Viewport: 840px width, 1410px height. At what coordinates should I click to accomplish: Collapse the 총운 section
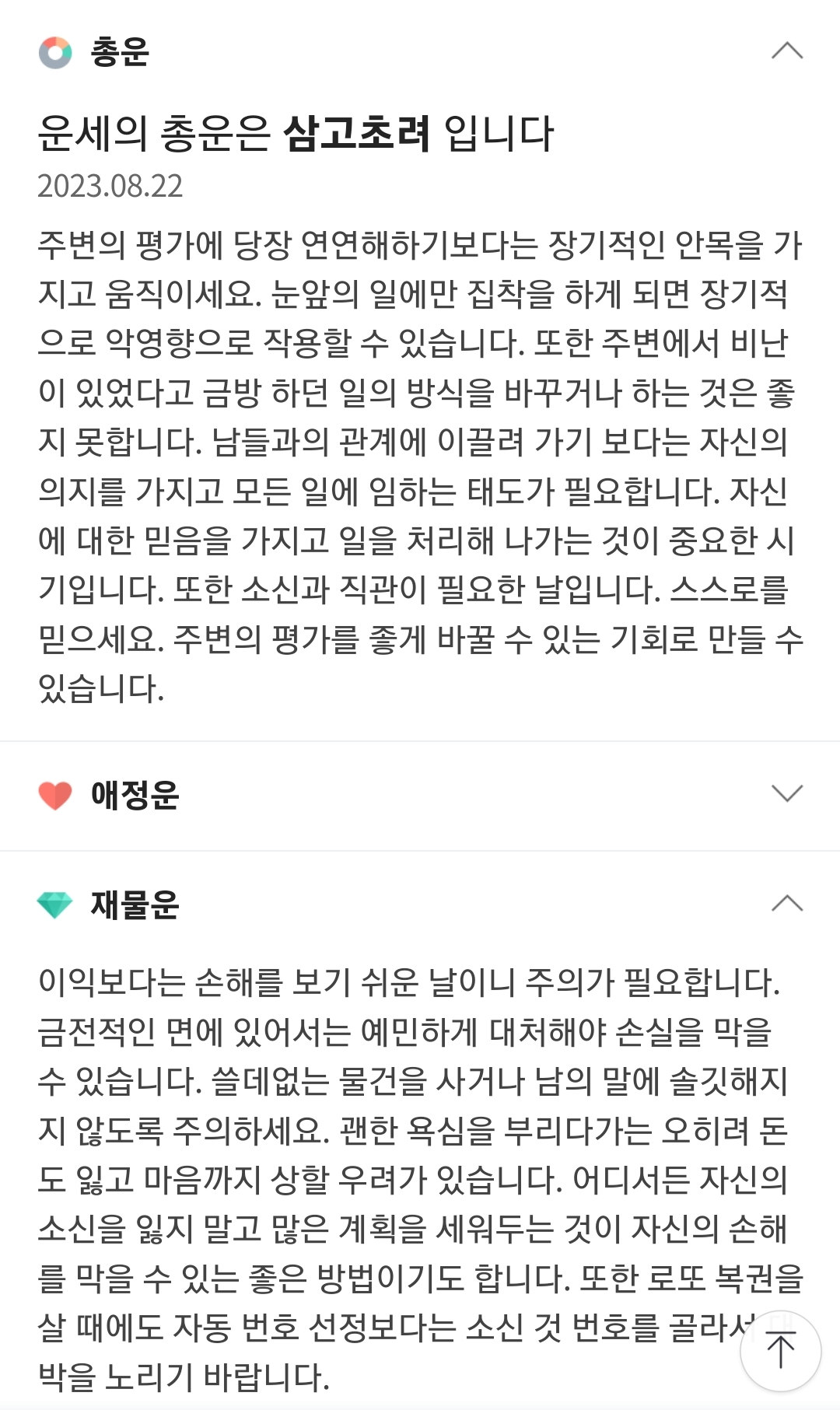tap(786, 51)
